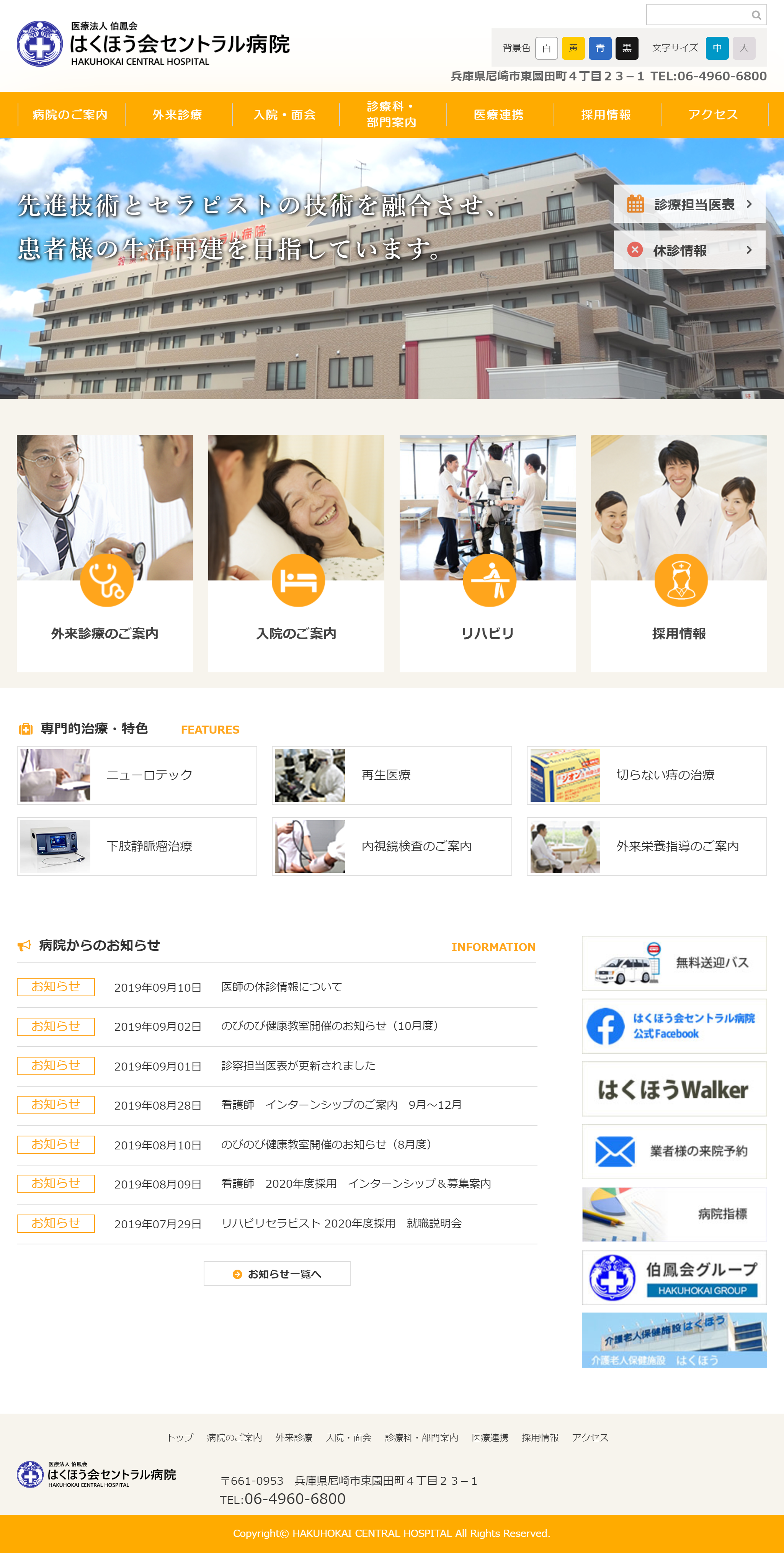Open the ニューロテック feature tile
This screenshot has height=1553, width=784.
[x=137, y=775]
